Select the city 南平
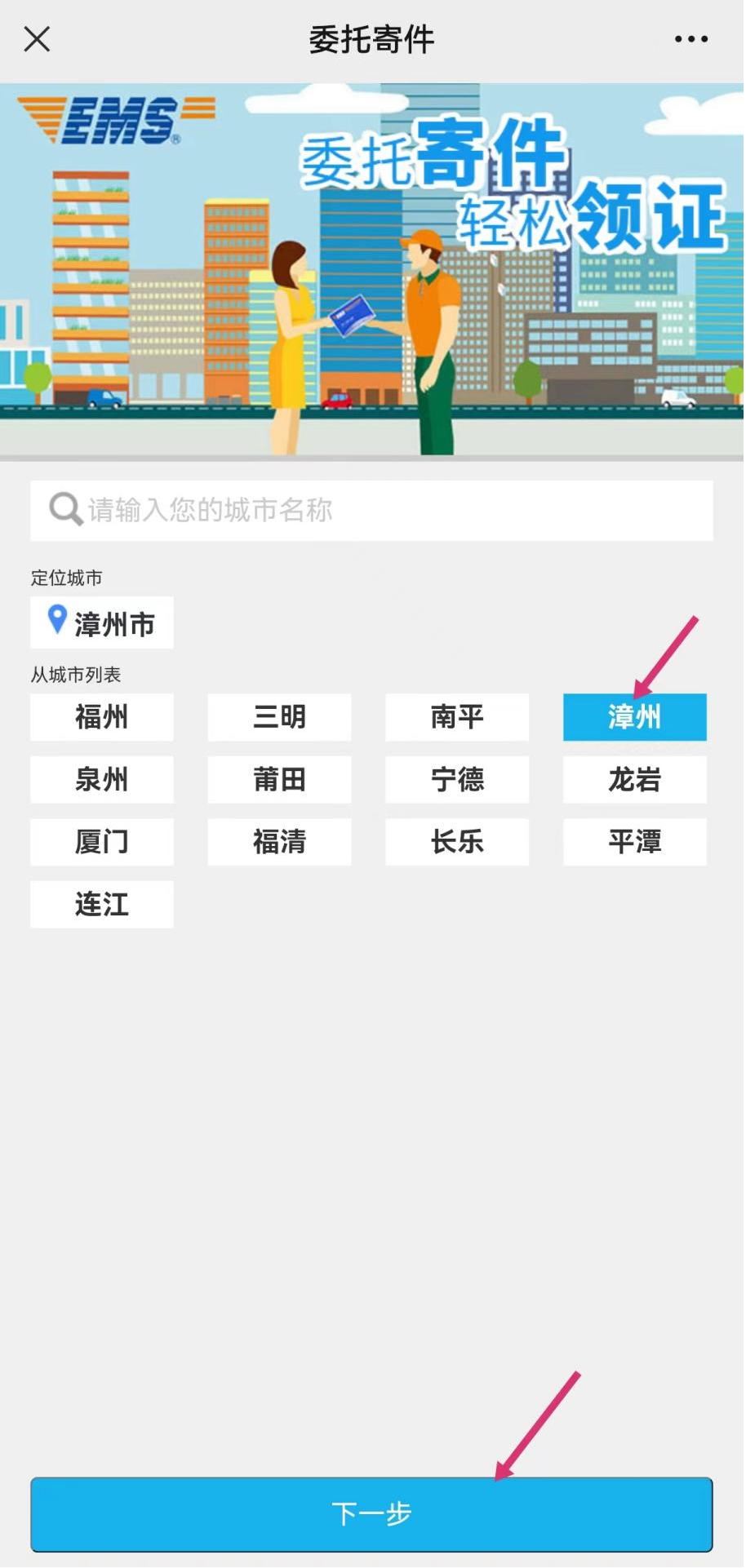 457,717
